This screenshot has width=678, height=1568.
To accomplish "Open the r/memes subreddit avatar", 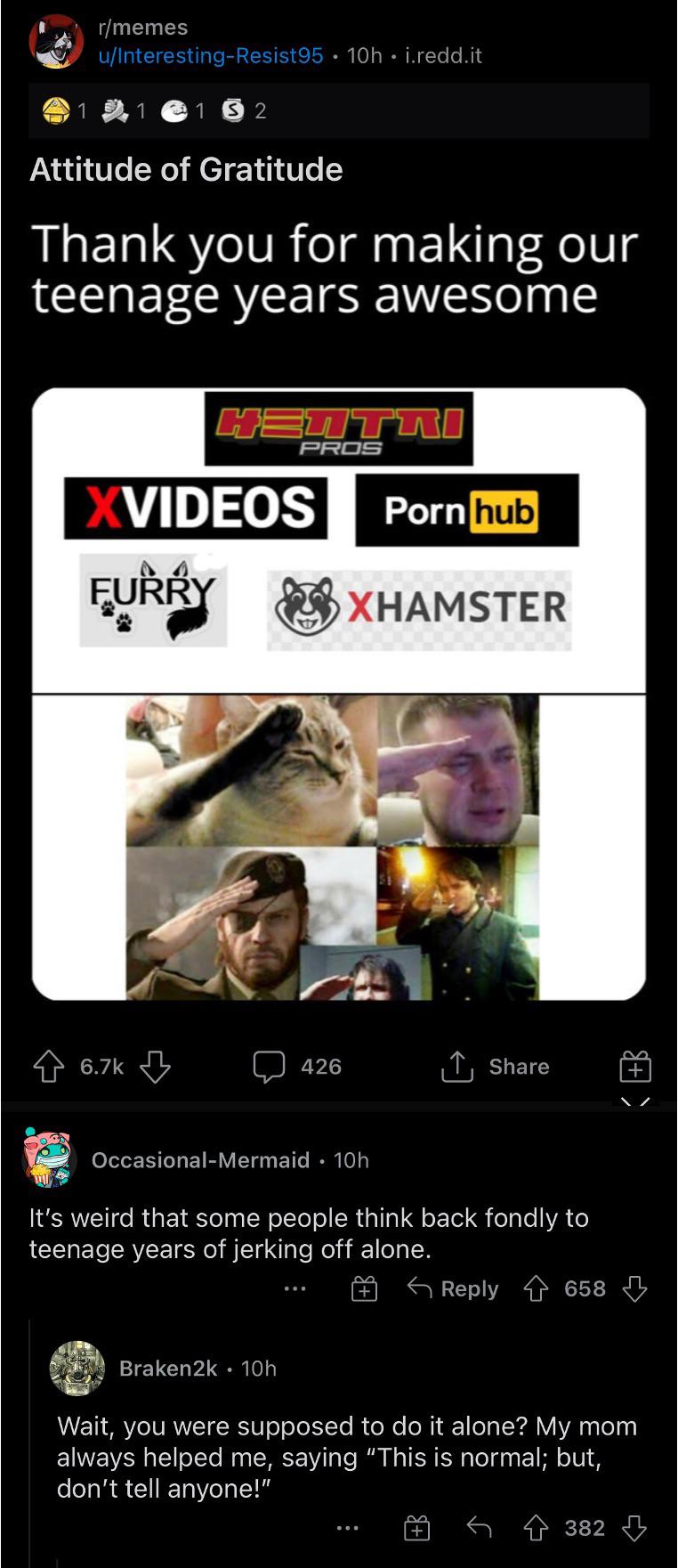I will click(56, 42).
